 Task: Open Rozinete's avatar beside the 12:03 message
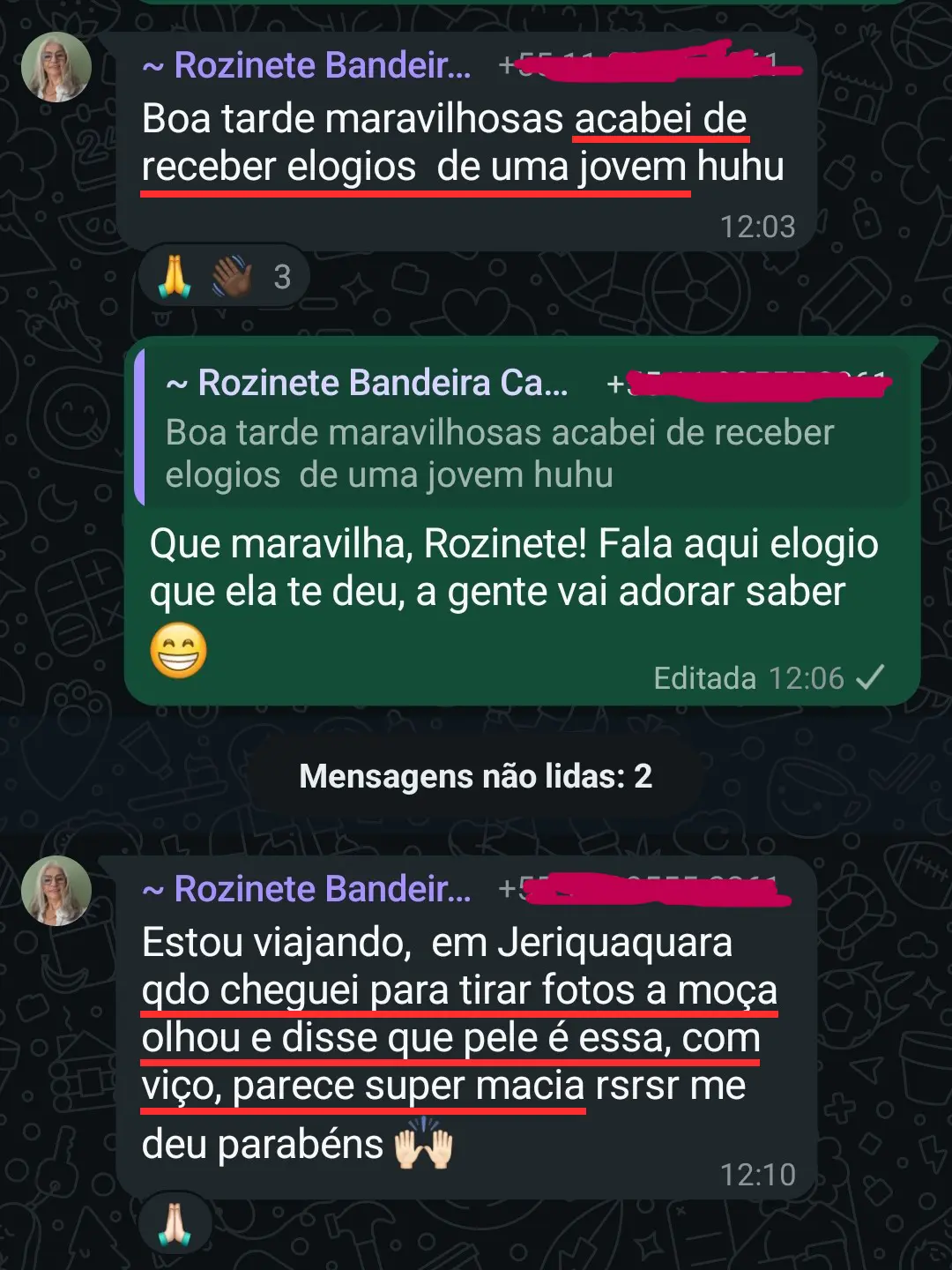56,68
